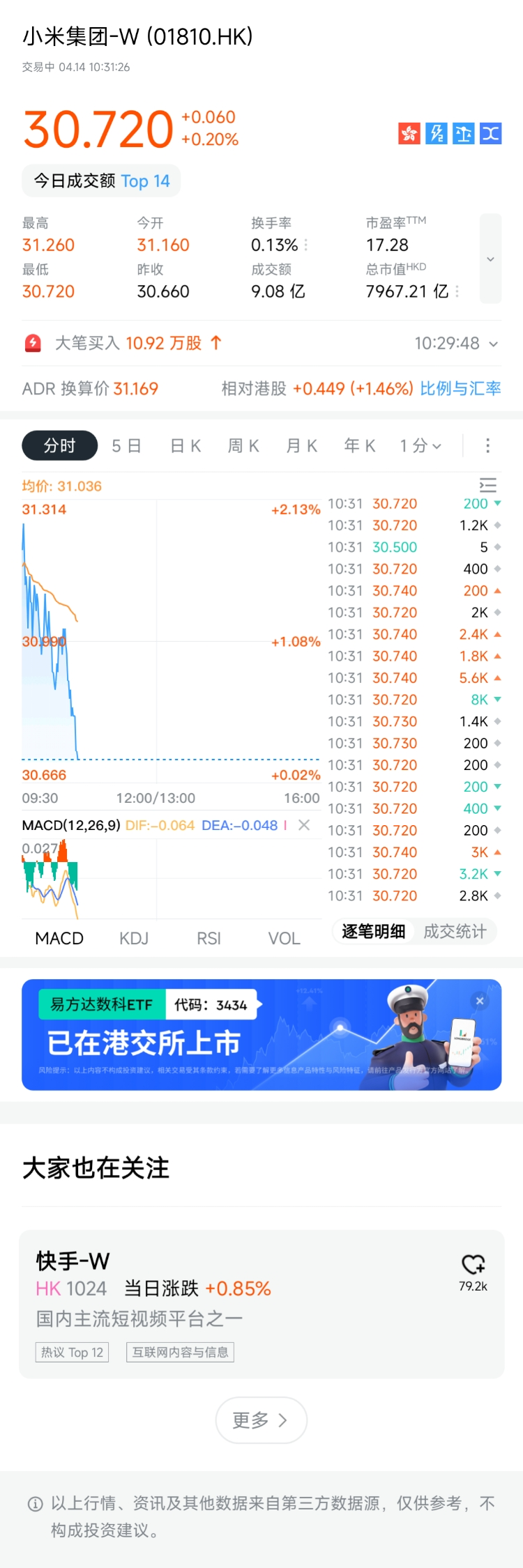Screen dimensions: 523x1568
Task: Close the MACD indicator panel
Action: [x=304, y=825]
